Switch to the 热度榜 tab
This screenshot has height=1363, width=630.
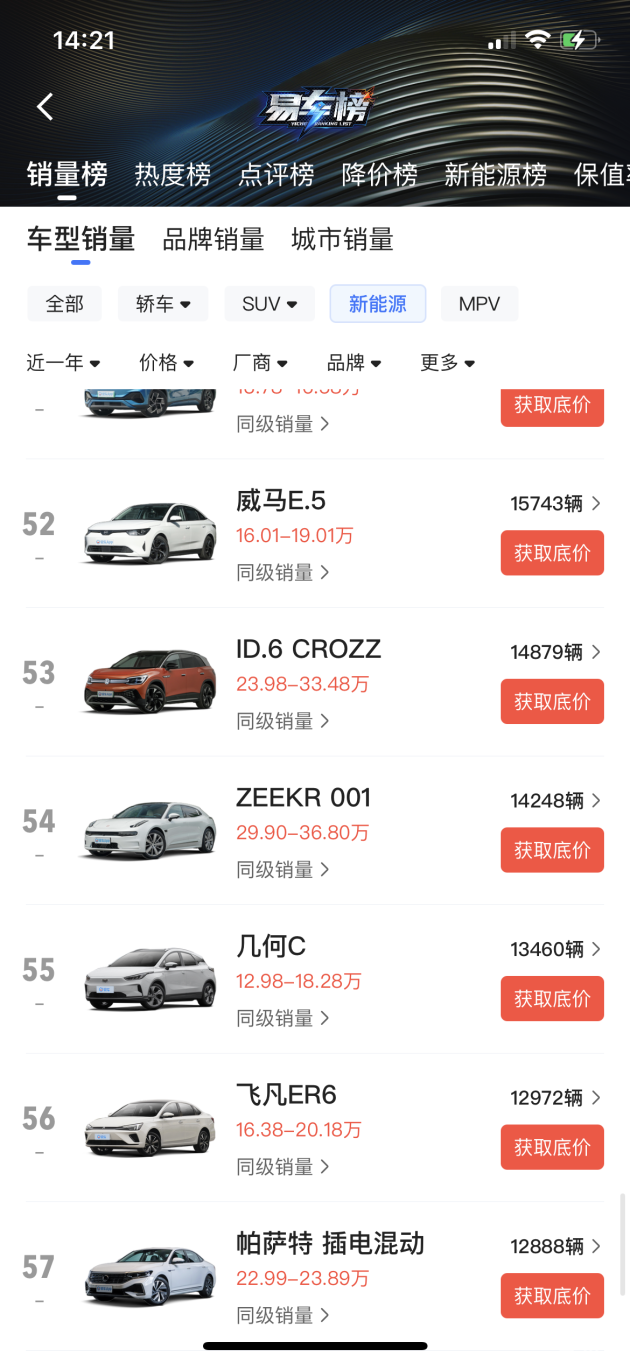pyautogui.click(x=173, y=175)
